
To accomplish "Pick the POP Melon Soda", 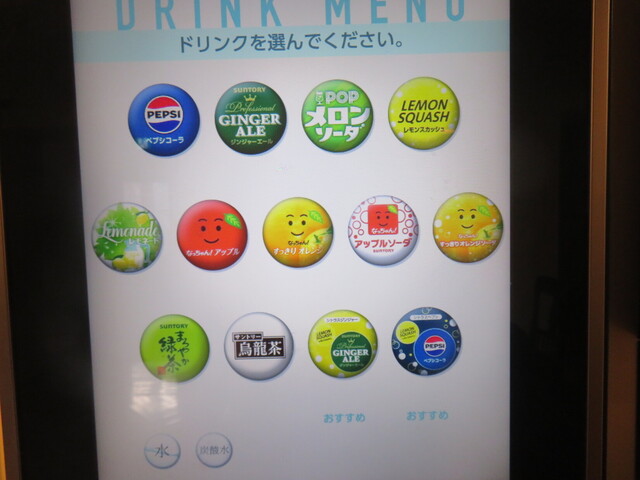I will (337, 115).
